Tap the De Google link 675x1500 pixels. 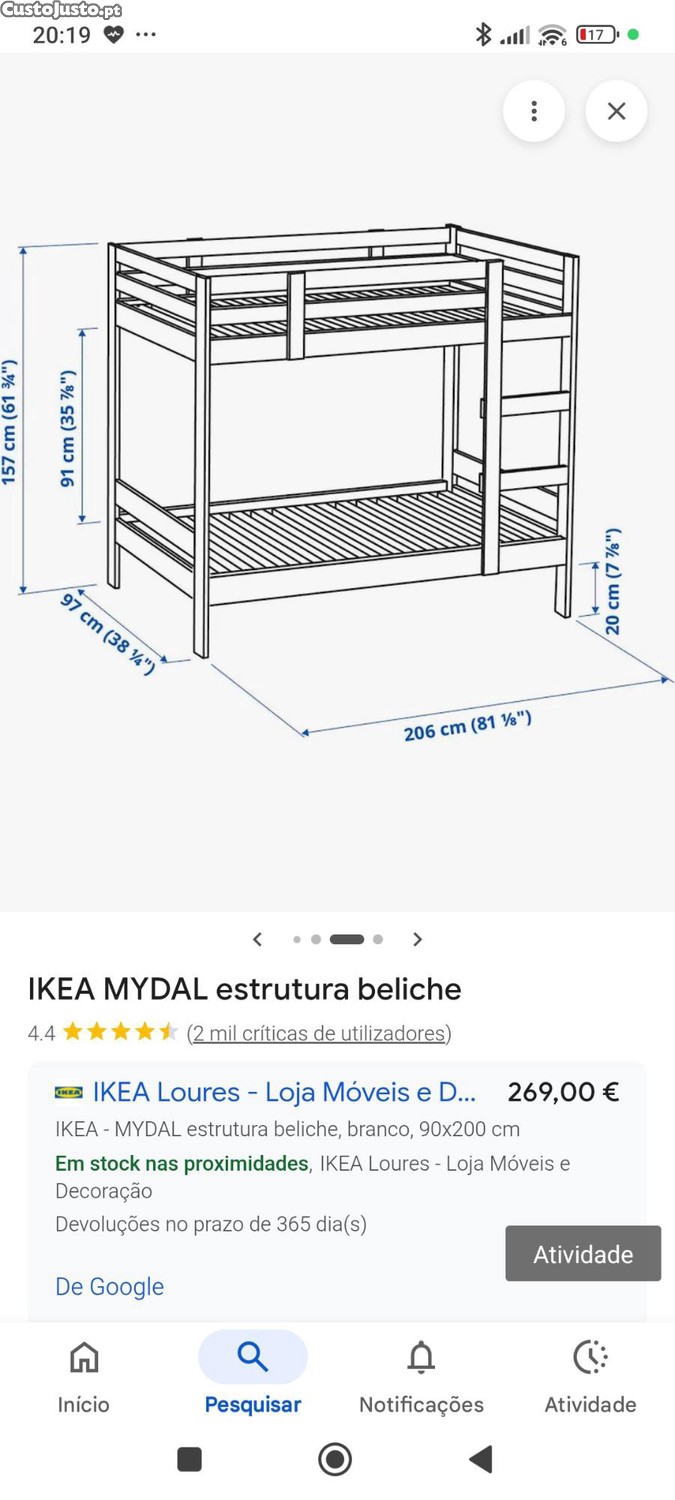pos(109,1287)
